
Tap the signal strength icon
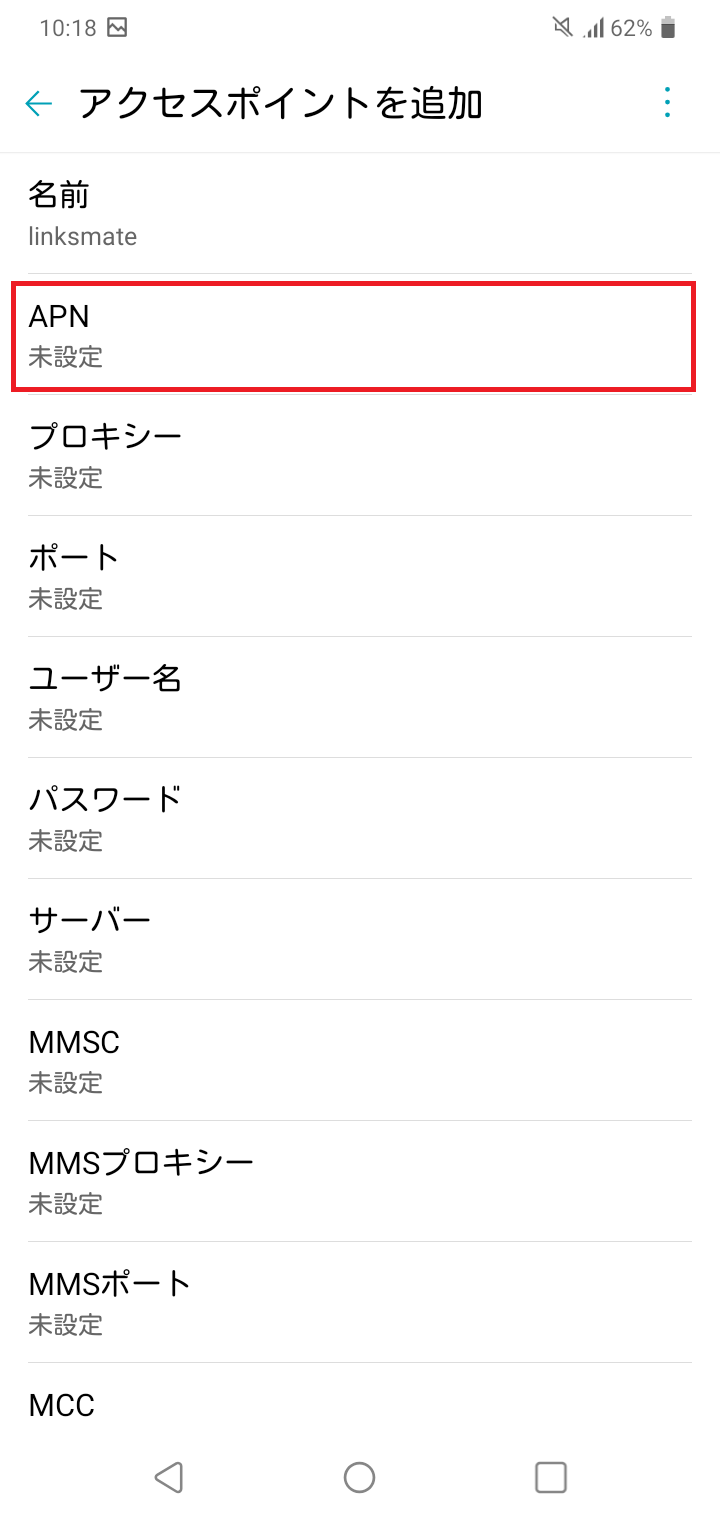tap(596, 28)
